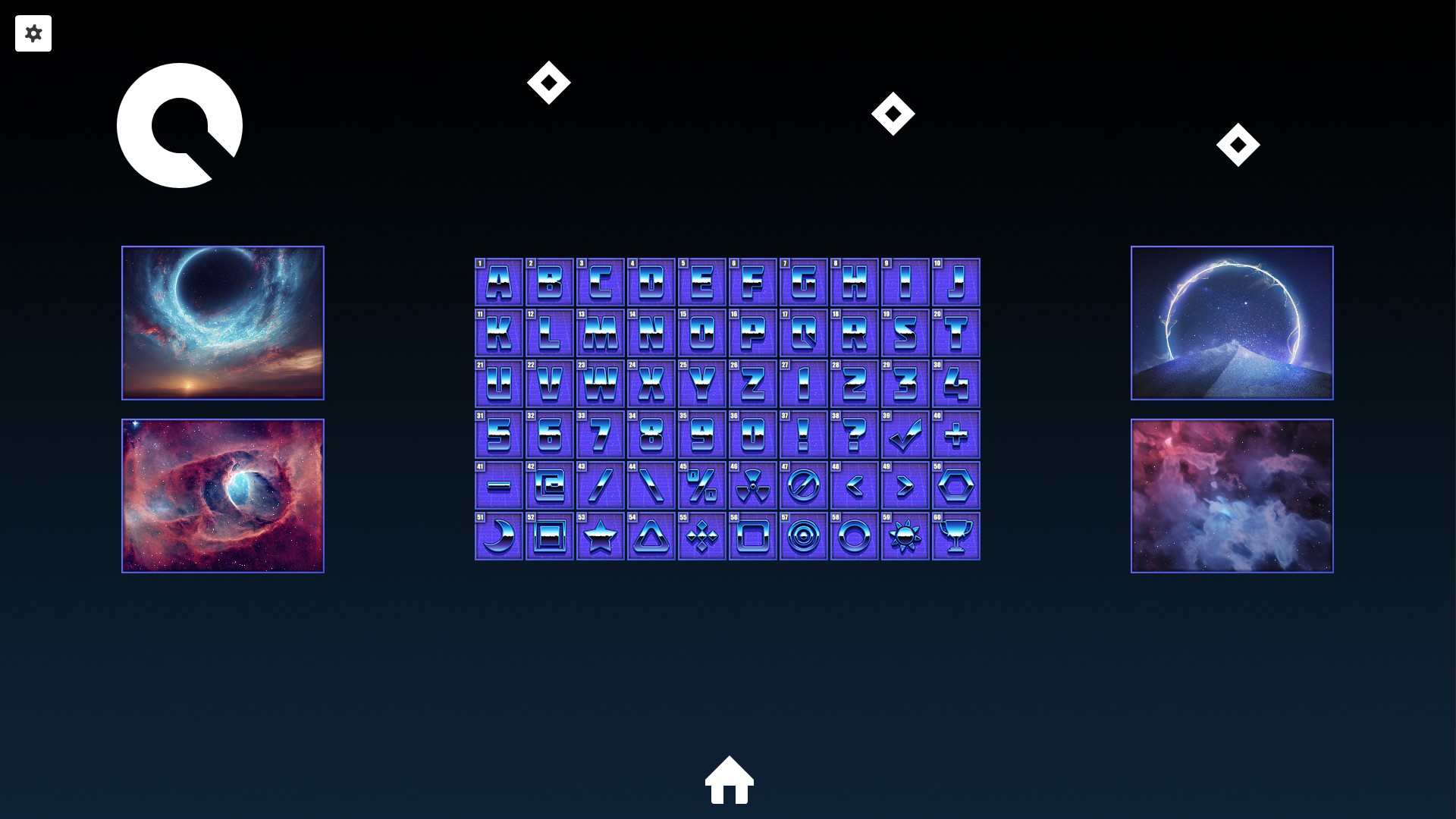Image resolution: width=1456 pixels, height=819 pixels.
Task: Pick the letter Z tile
Action: point(753,384)
